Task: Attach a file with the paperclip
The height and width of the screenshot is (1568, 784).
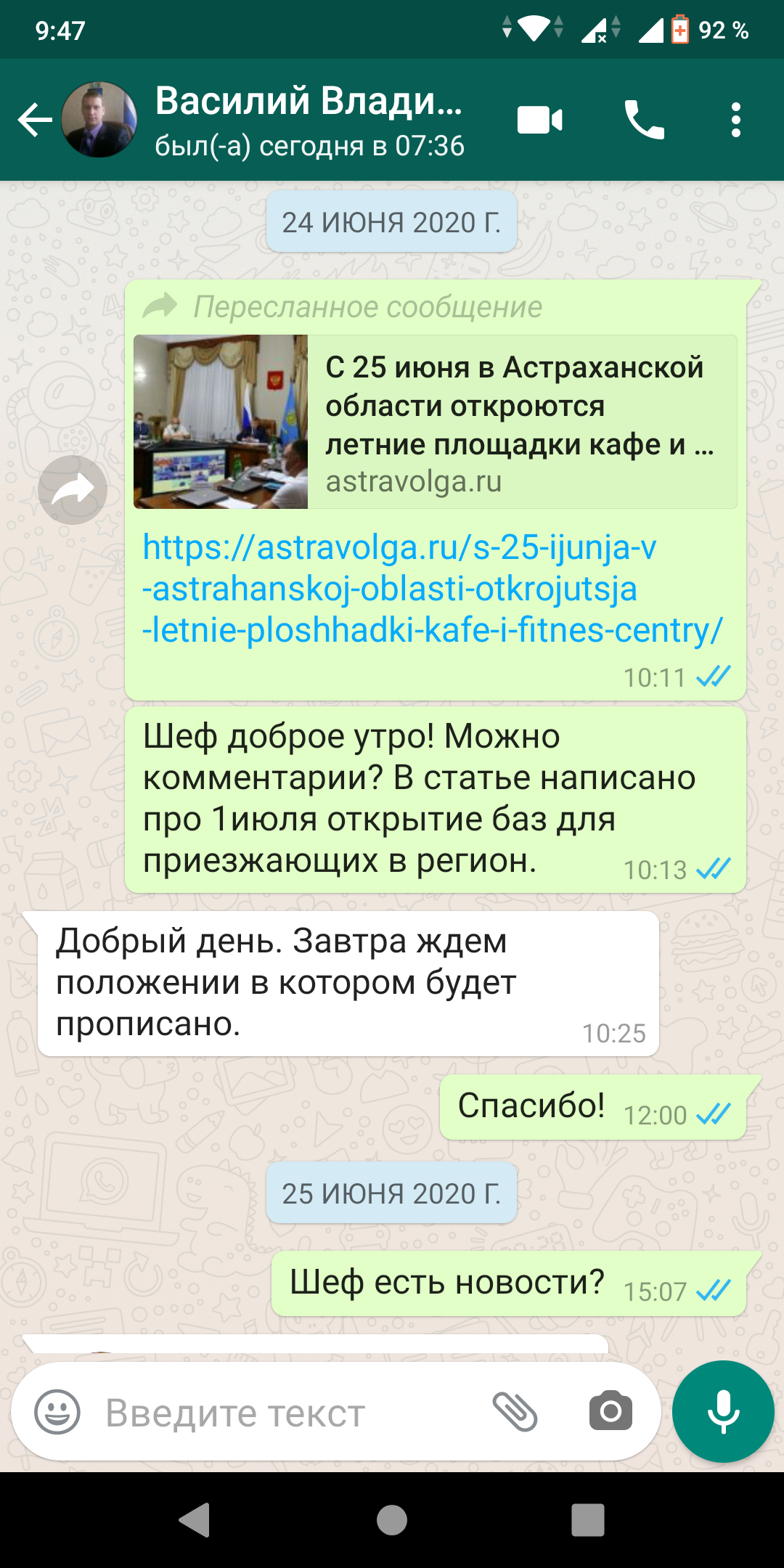Action: [x=515, y=1412]
